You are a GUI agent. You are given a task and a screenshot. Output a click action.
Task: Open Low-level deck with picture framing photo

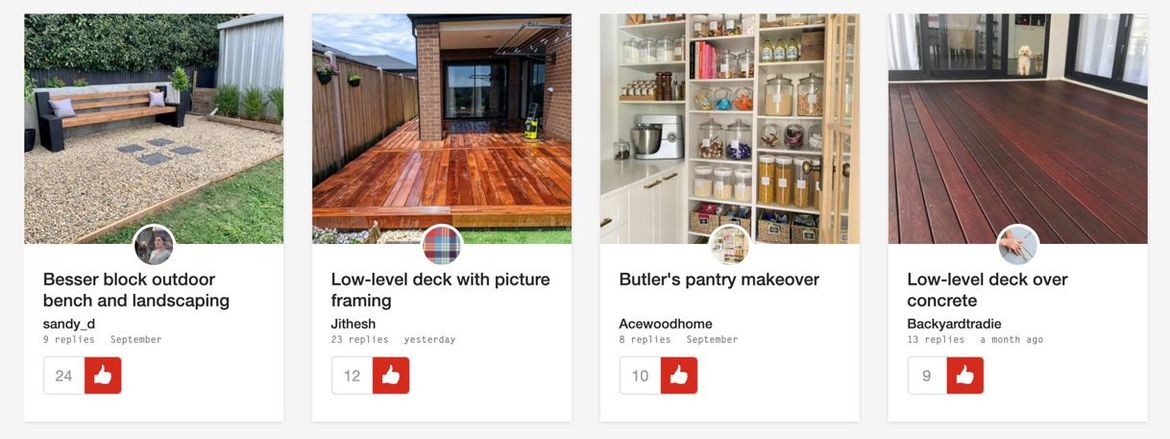pos(441,120)
